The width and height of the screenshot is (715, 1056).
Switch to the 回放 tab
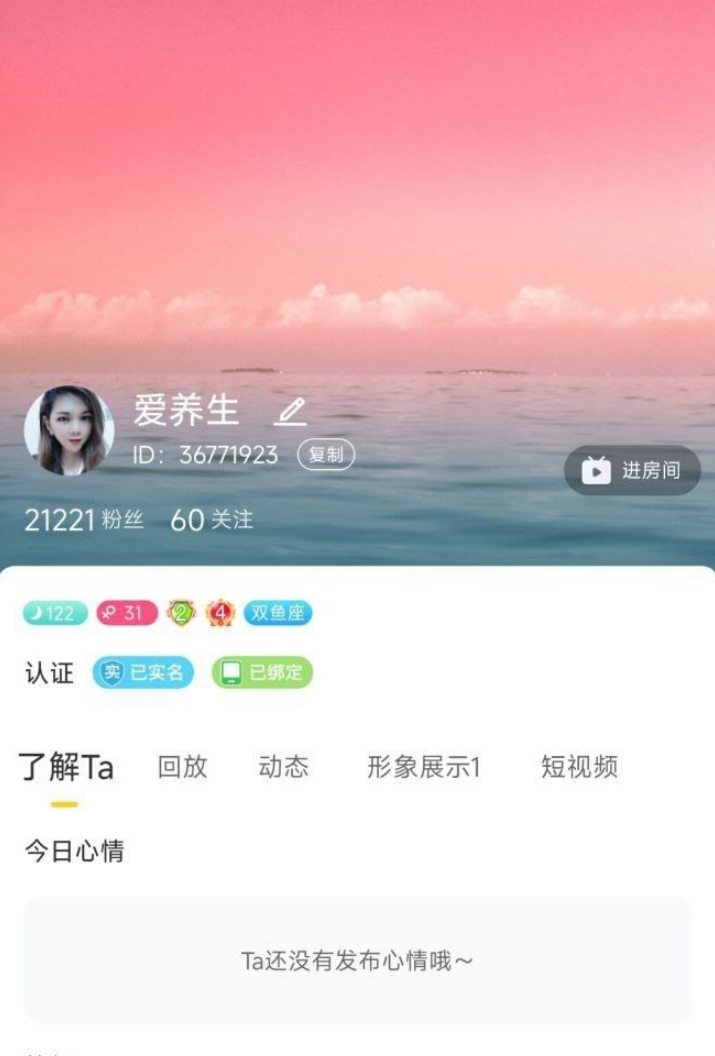tap(182, 767)
